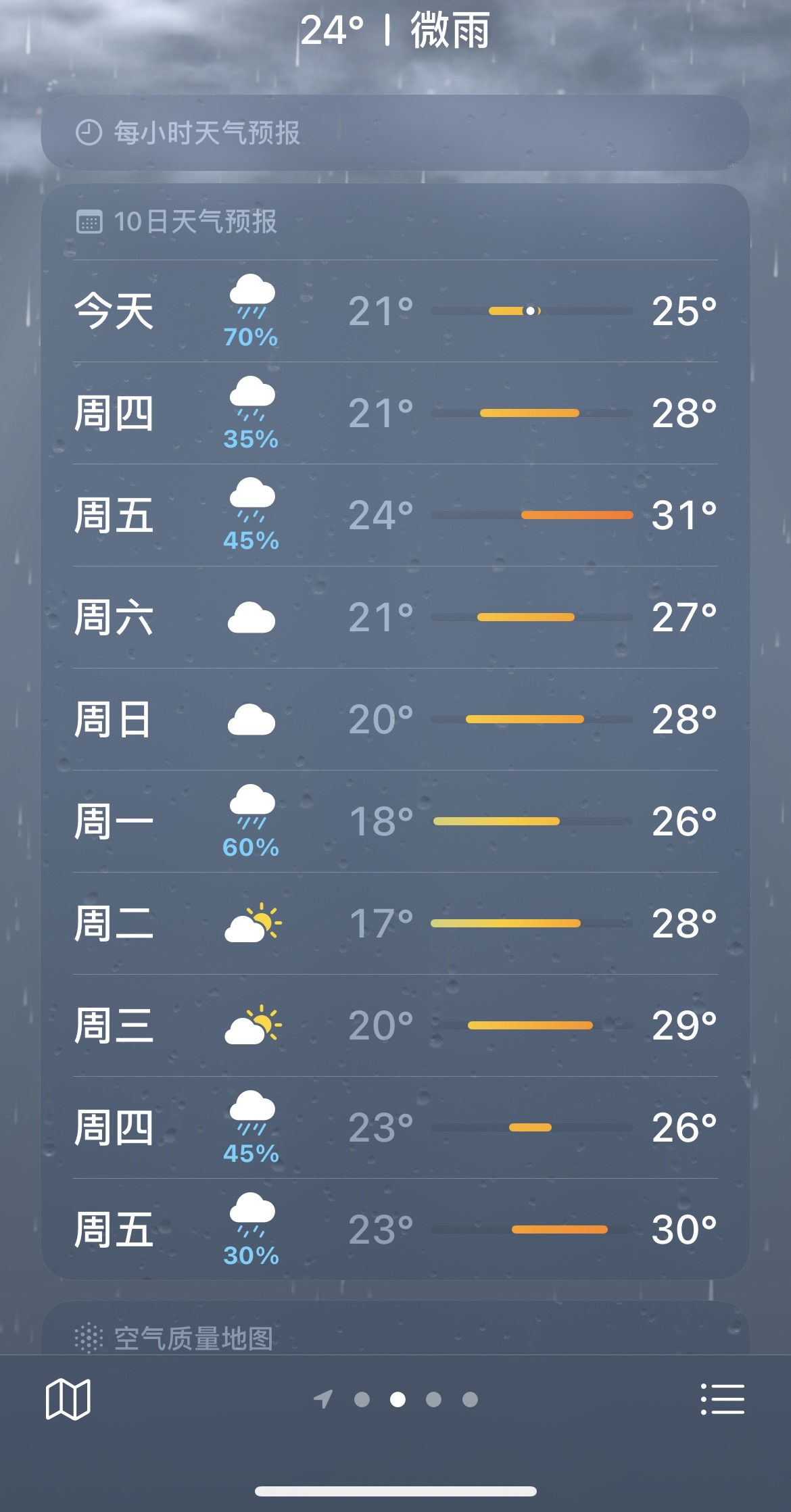Viewport: 791px width, 1512px height.
Task: Open the weather map icon
Action: pos(68,1398)
